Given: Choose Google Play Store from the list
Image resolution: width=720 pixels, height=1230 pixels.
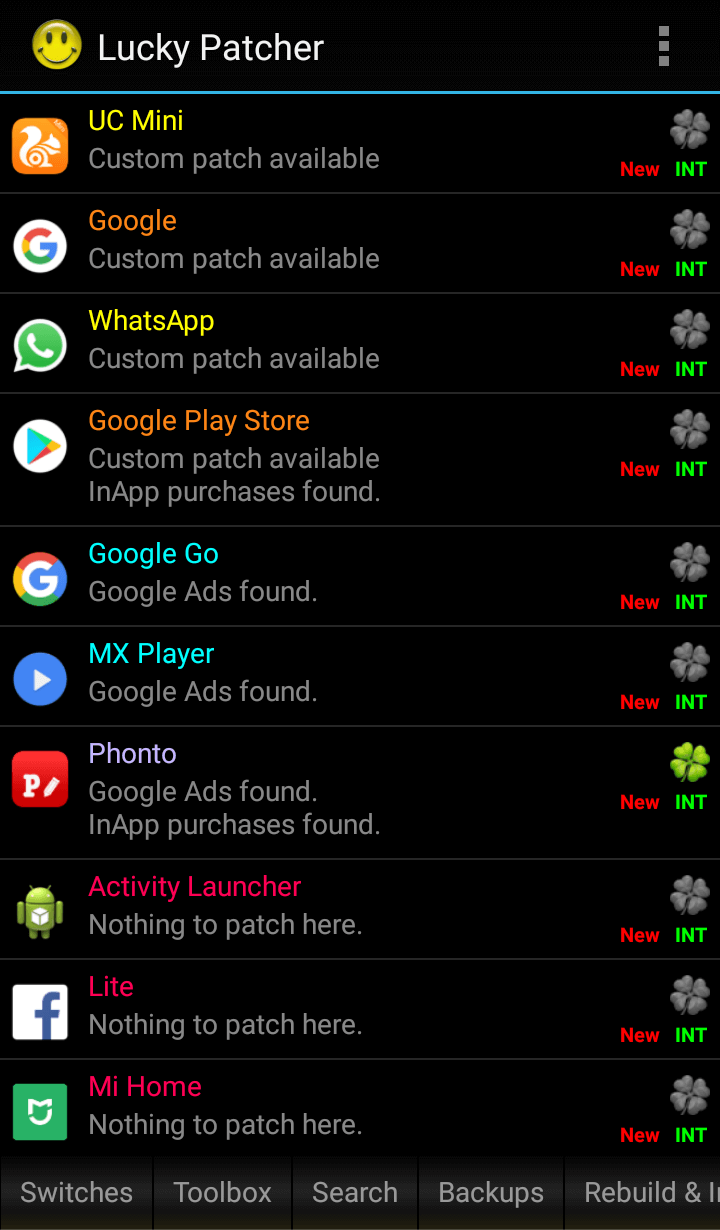Looking at the screenshot, I should pos(360,460).
